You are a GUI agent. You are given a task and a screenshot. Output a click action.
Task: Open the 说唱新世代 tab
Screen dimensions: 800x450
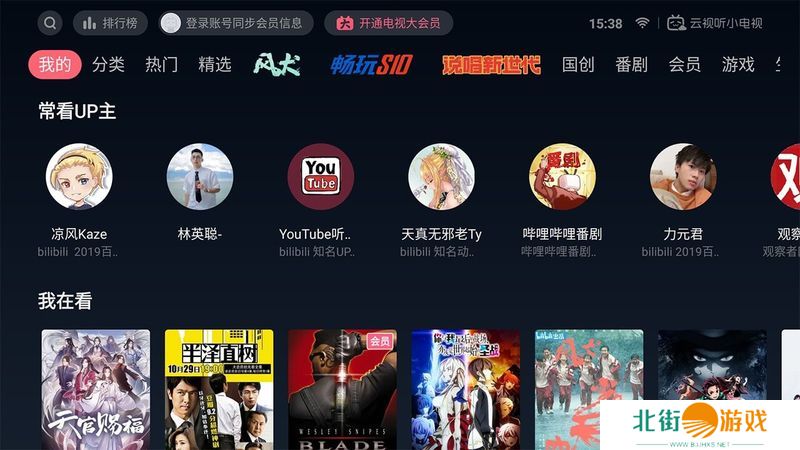(491, 64)
